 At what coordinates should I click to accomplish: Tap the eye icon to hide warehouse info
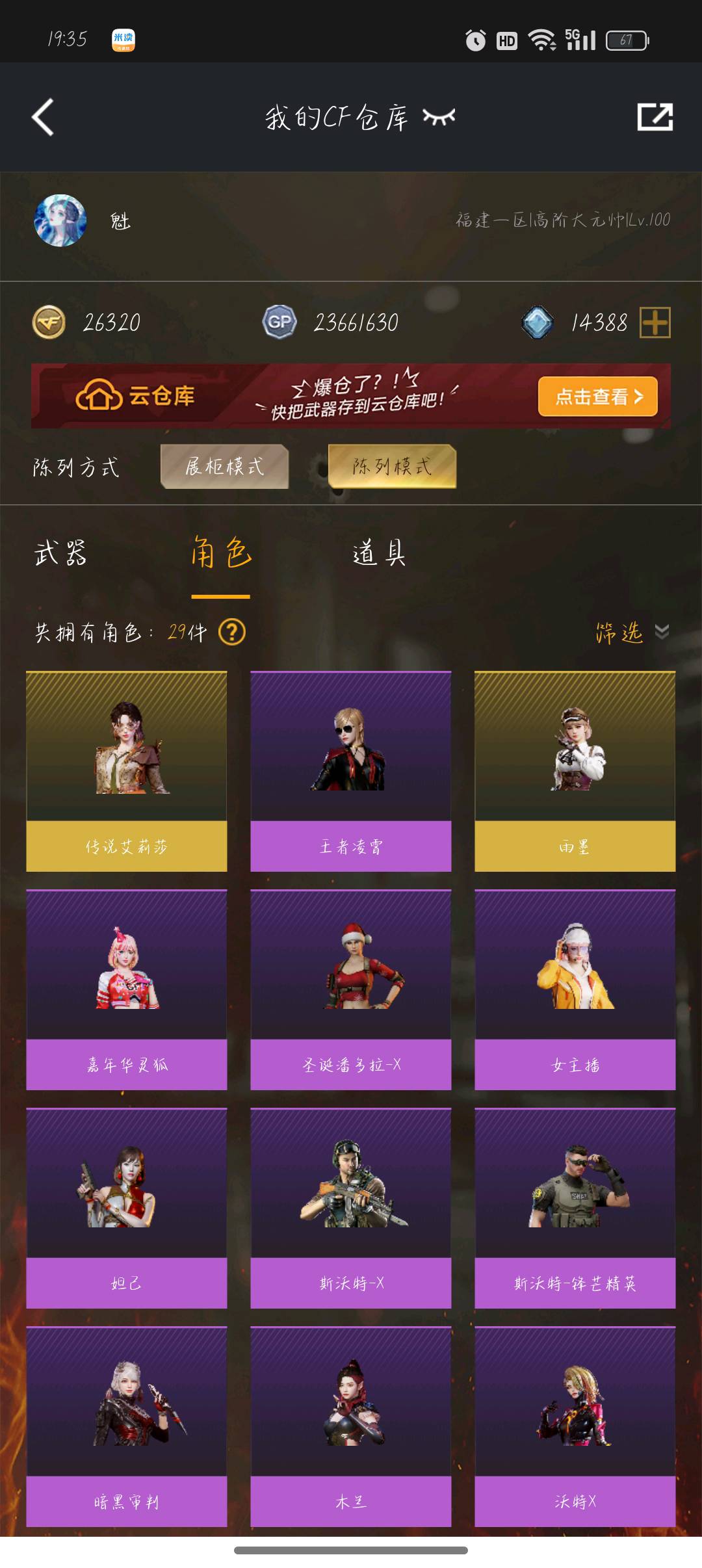click(x=439, y=117)
